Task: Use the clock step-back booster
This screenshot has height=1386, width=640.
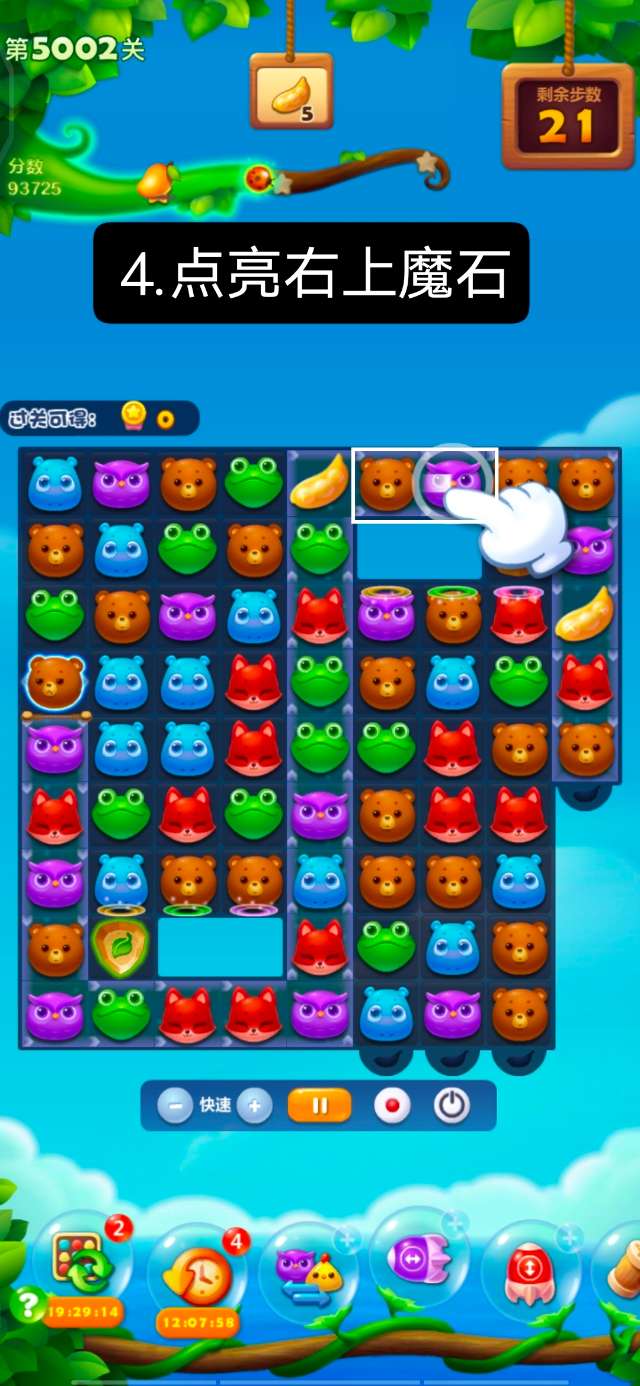Action: point(196,1272)
